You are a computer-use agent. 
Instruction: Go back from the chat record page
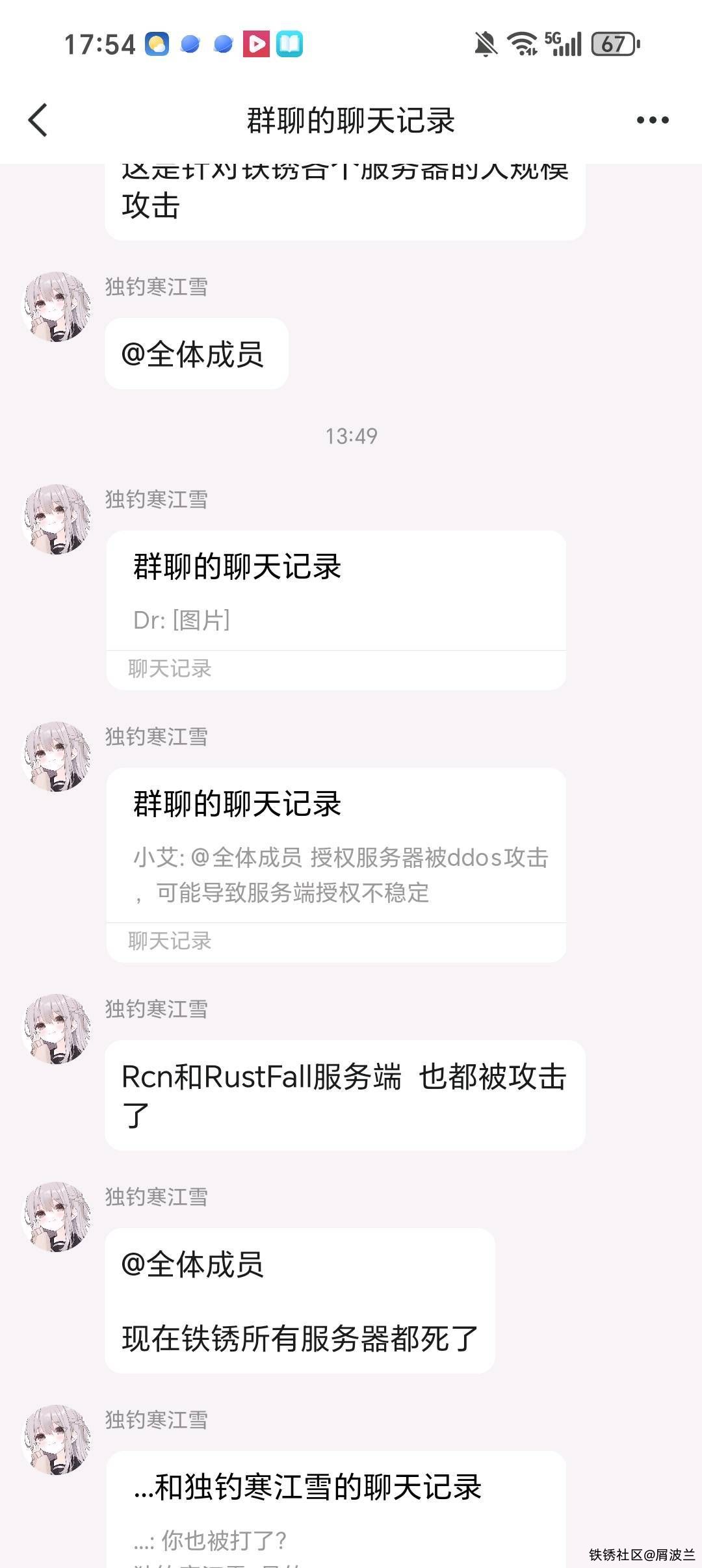[38, 120]
